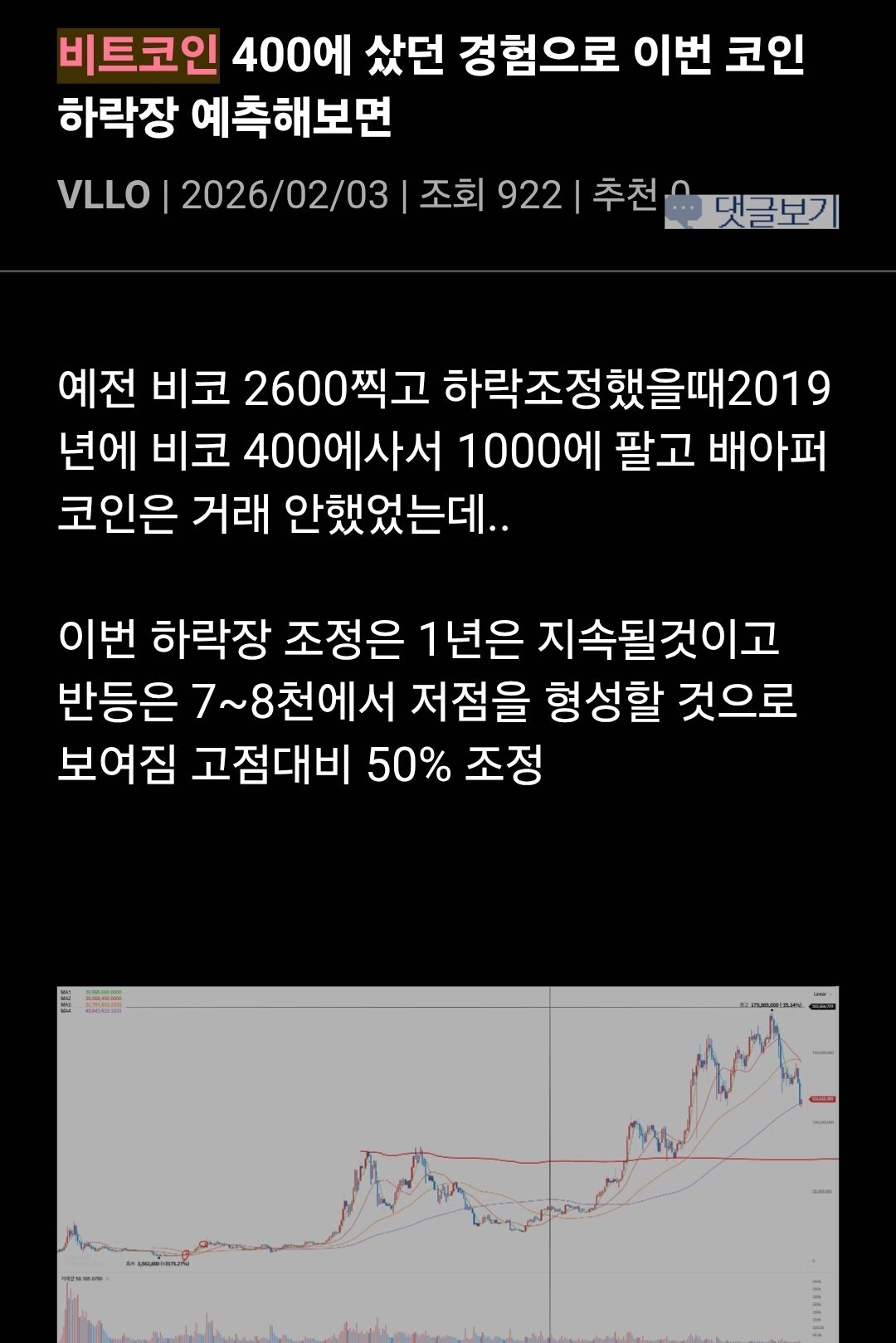Tap the highlighted 비트코인 keyword in title

click(x=139, y=56)
